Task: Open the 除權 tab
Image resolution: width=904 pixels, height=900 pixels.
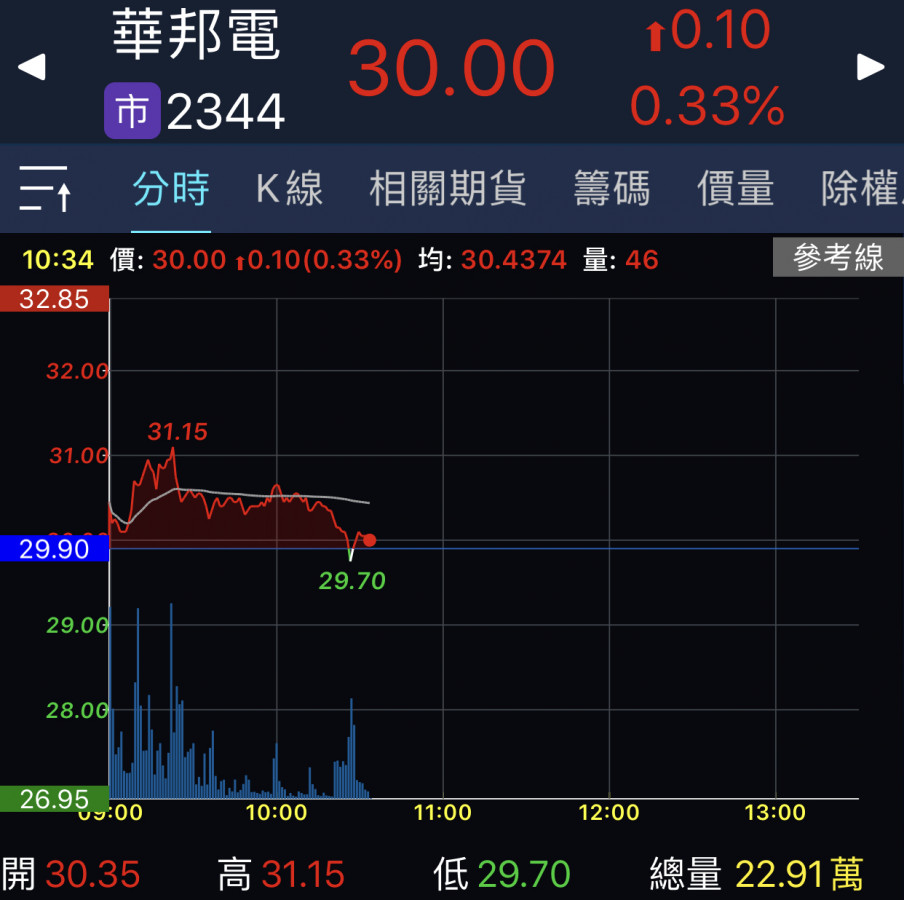Action: [860, 188]
